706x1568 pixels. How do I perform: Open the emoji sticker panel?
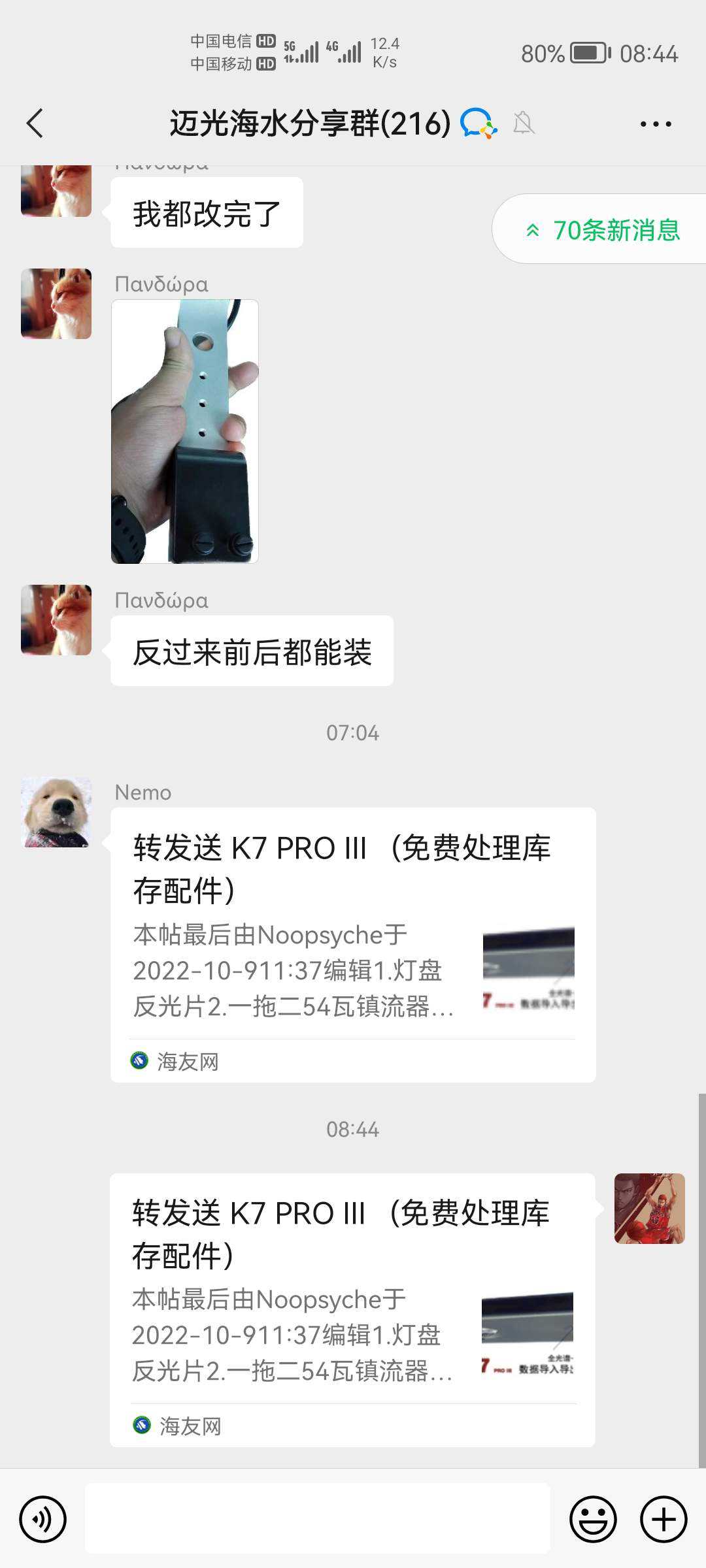coord(593,1519)
